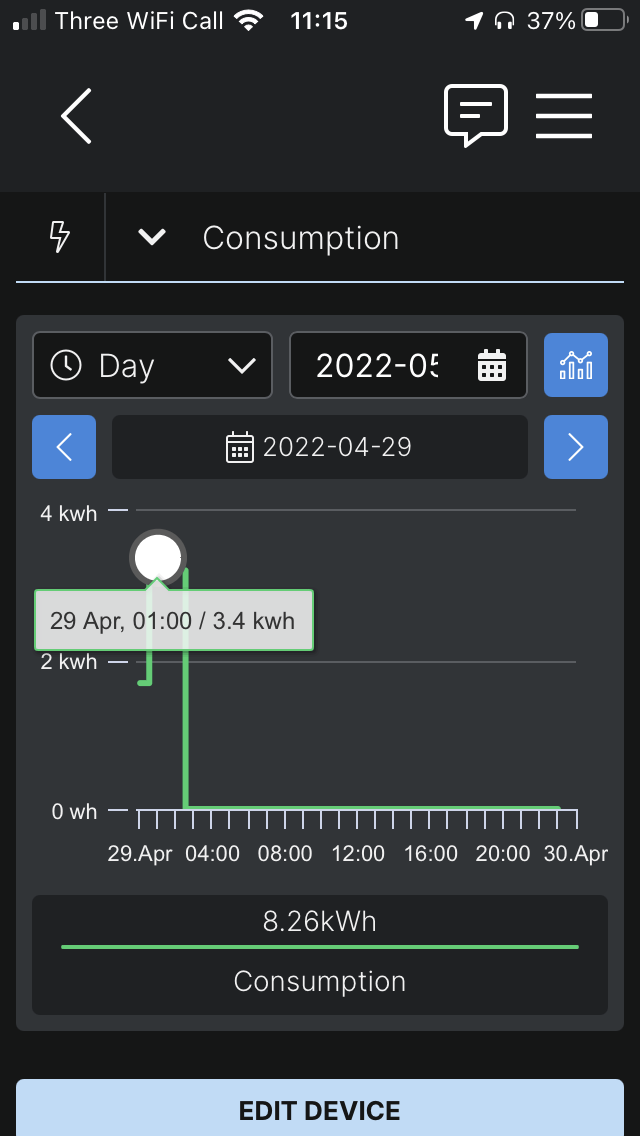Open the 2022-05 date picker field
This screenshot has width=640, height=1136.
click(x=408, y=365)
